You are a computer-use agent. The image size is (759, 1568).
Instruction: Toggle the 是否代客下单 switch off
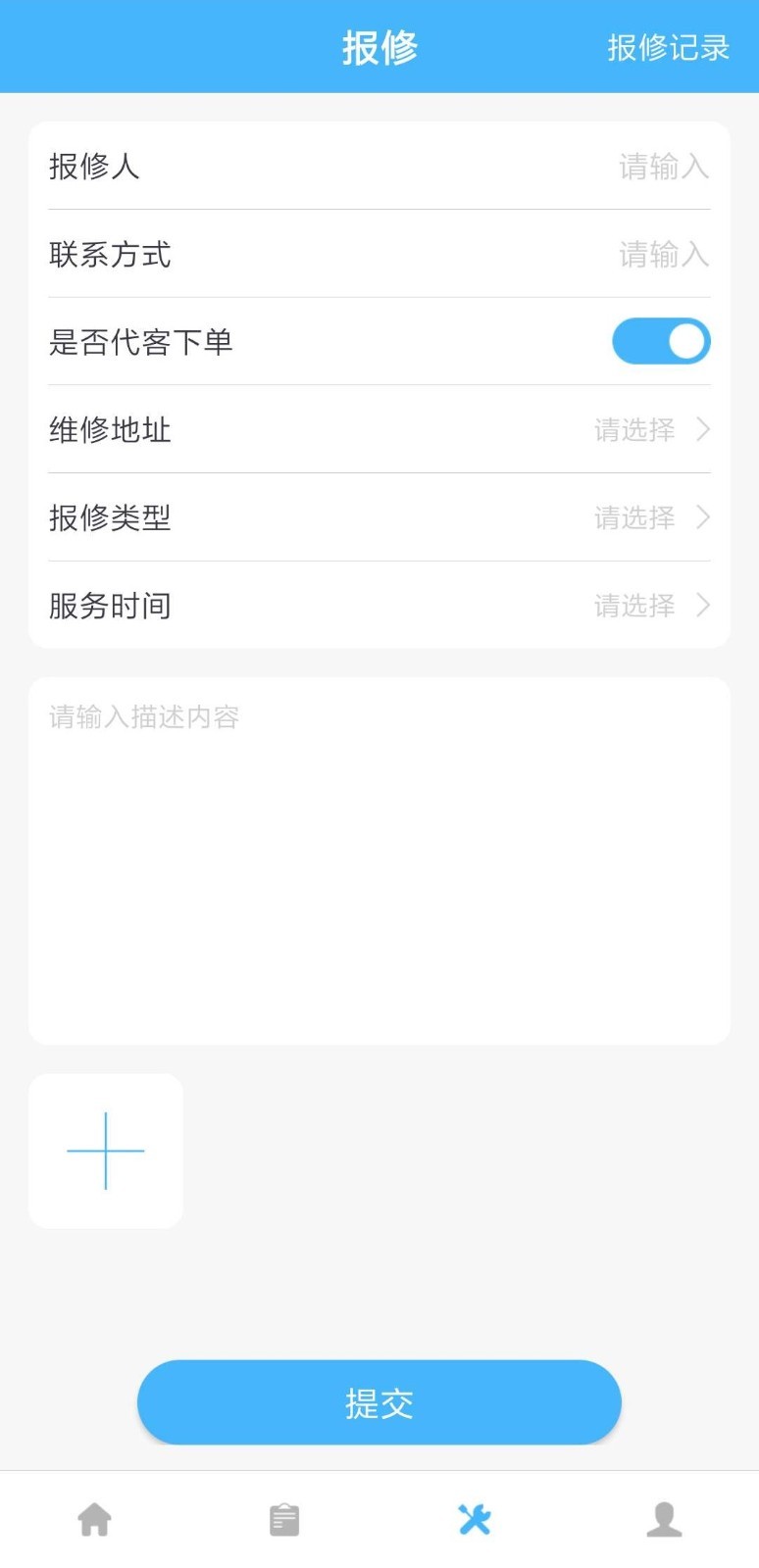click(x=661, y=341)
